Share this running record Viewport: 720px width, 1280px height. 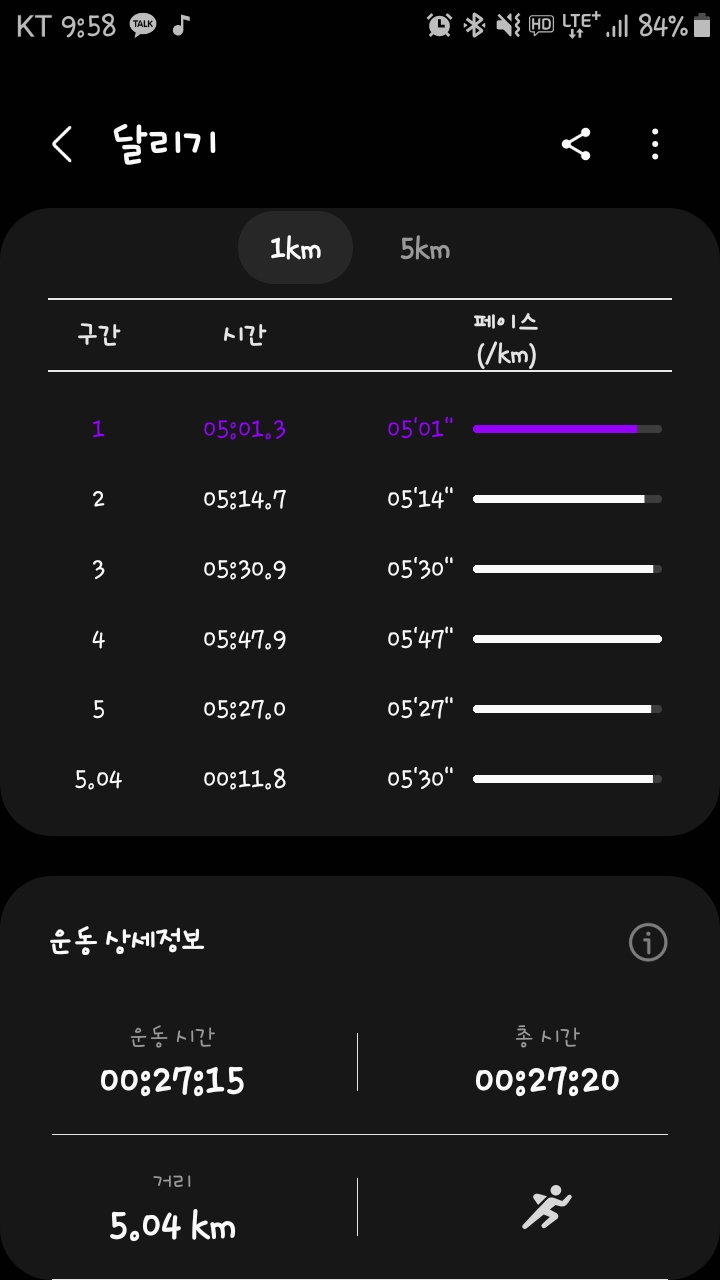(576, 145)
